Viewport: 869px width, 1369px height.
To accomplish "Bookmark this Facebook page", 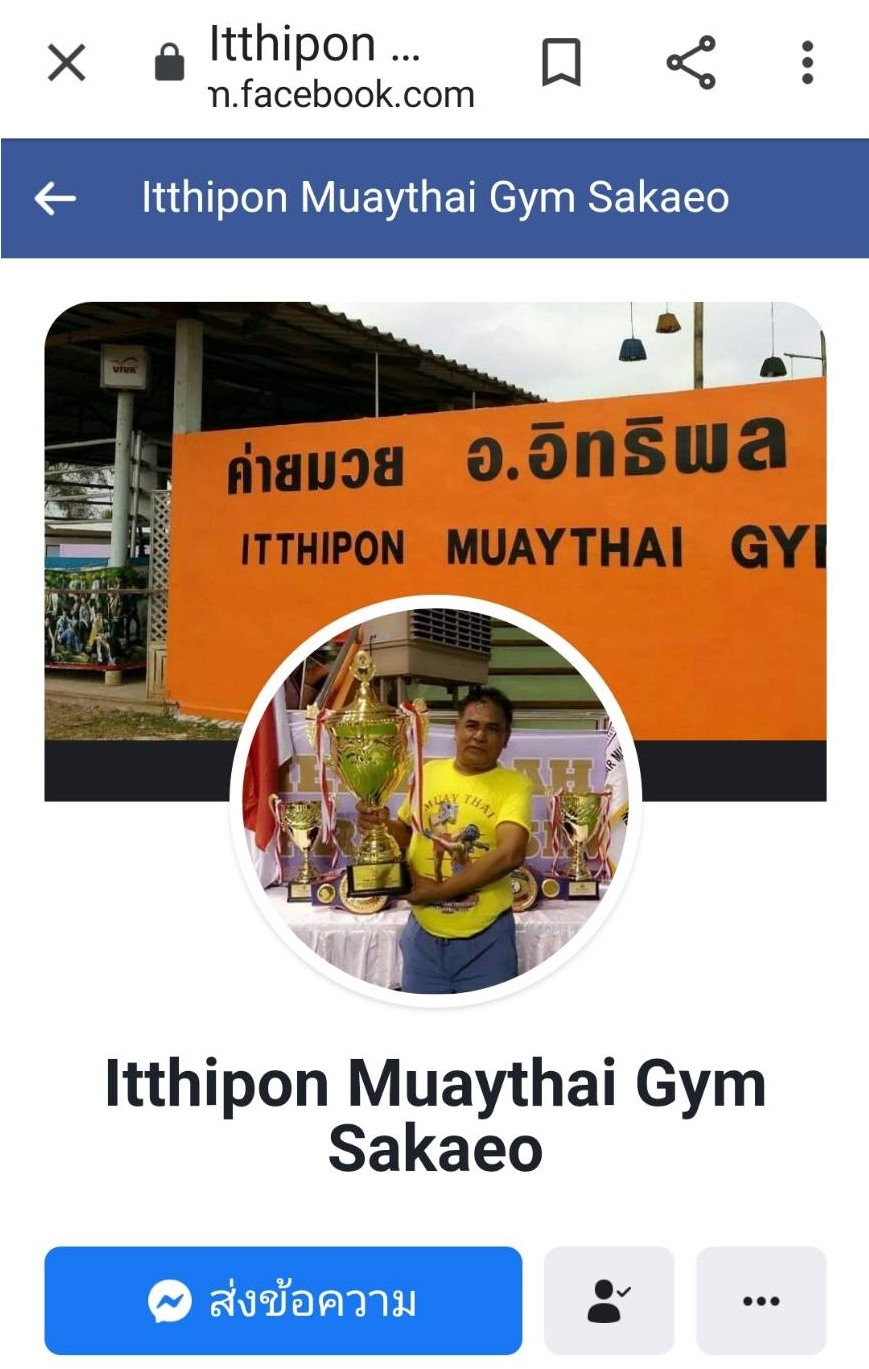I will click(561, 64).
